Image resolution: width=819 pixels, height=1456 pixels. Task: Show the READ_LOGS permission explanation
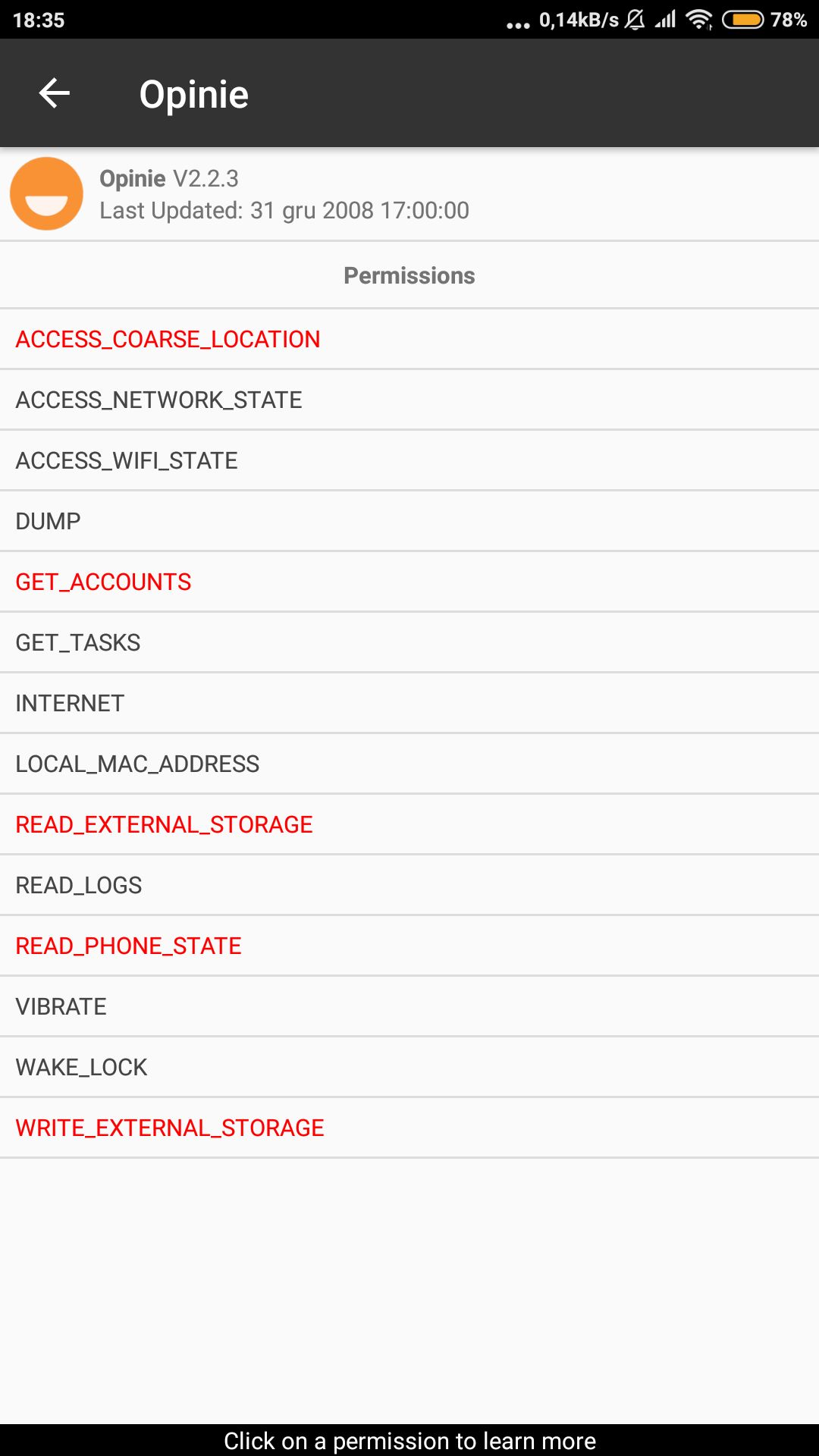tap(409, 885)
